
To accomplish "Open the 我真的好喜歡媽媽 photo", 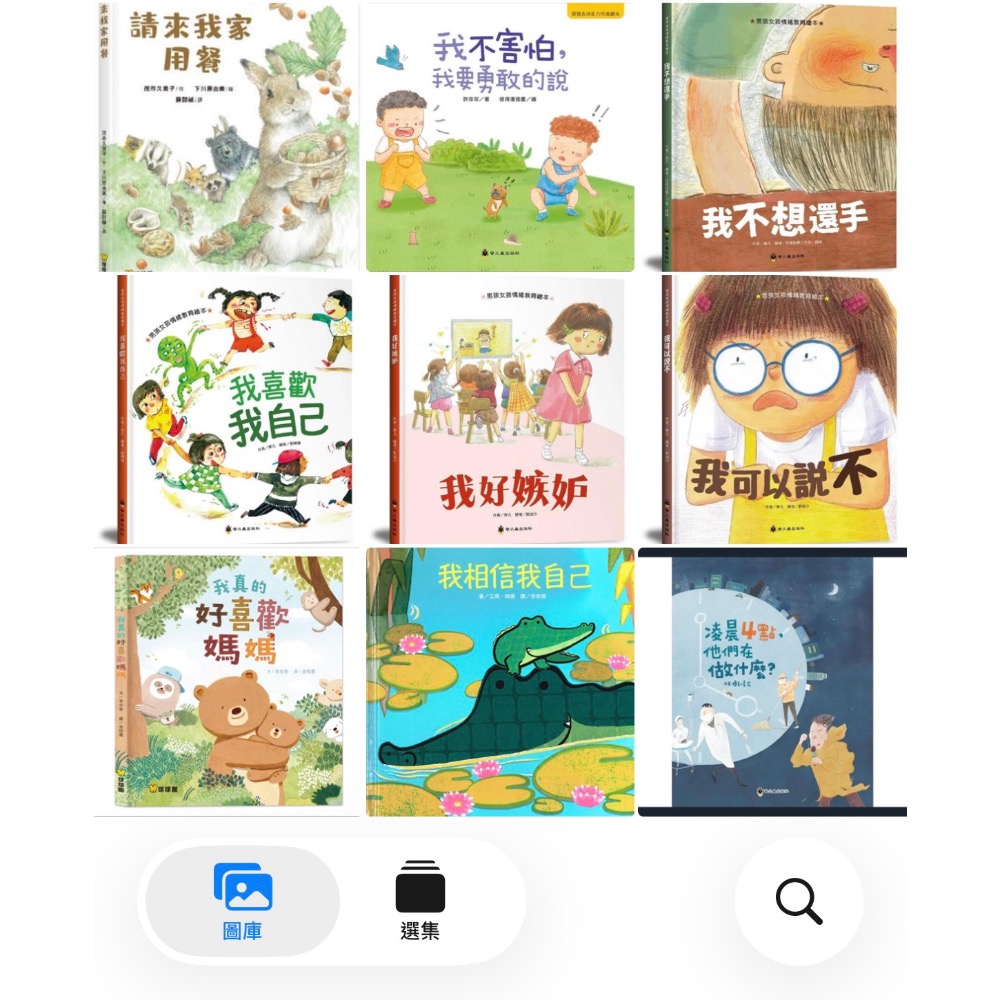I will (228, 682).
